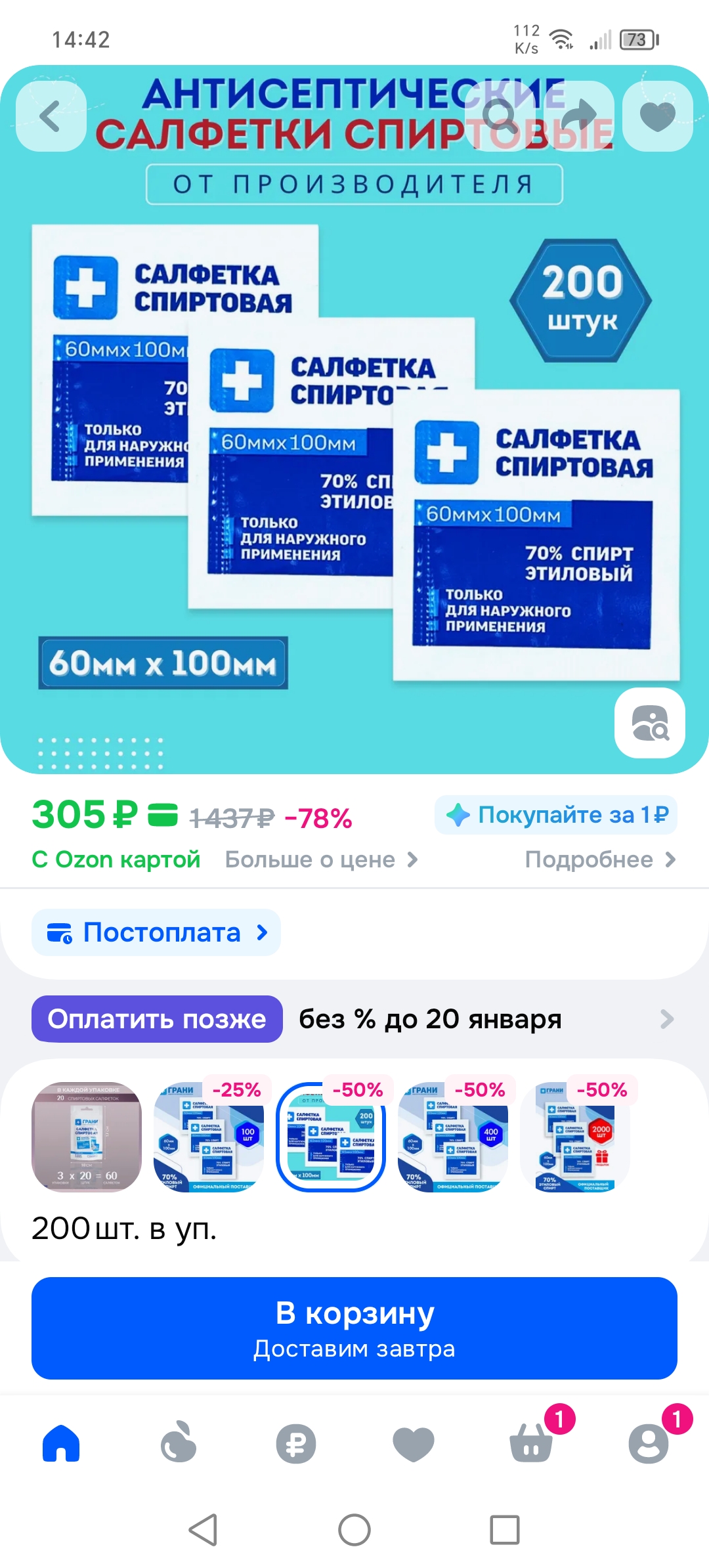Share this product

[x=578, y=117]
